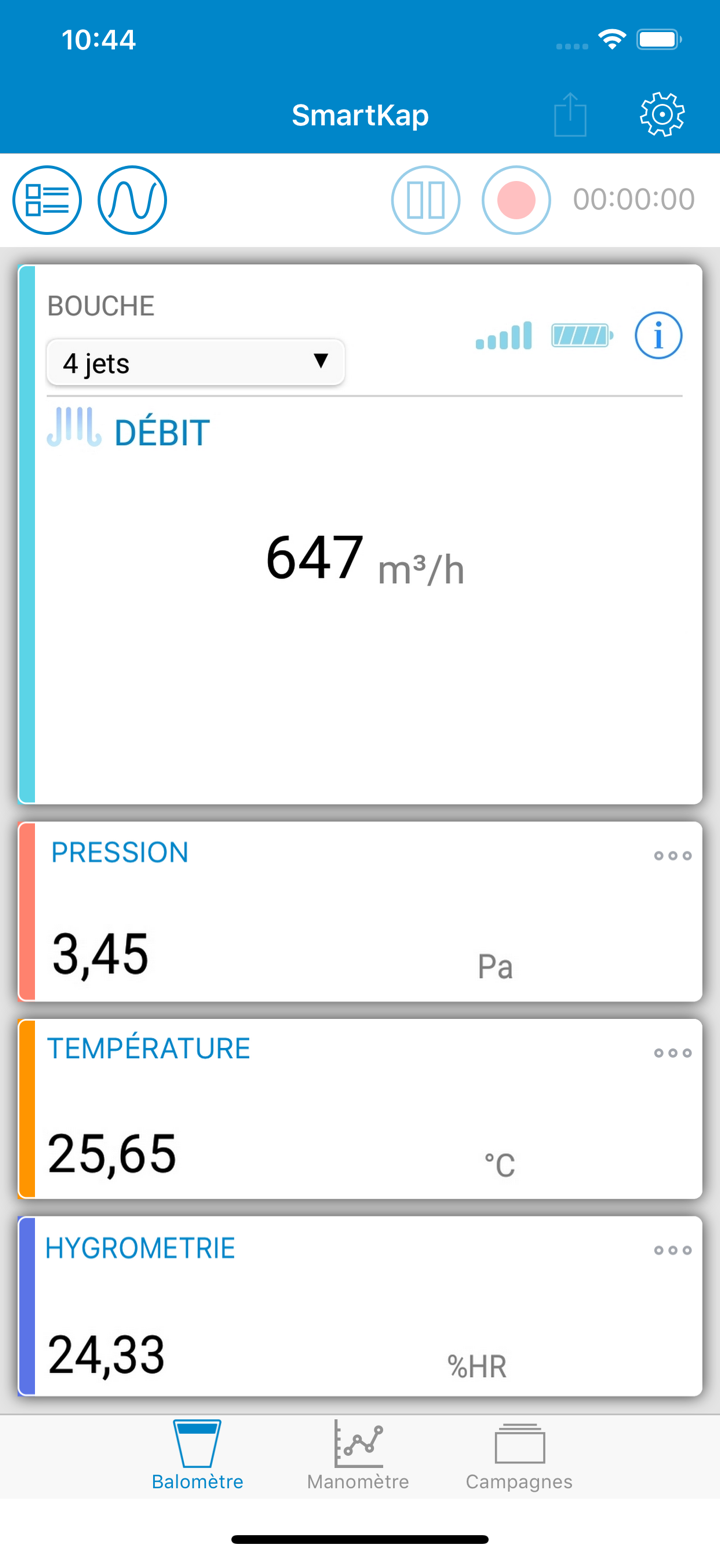Start recording with the red record button
The height and width of the screenshot is (1558, 720).
(x=516, y=200)
